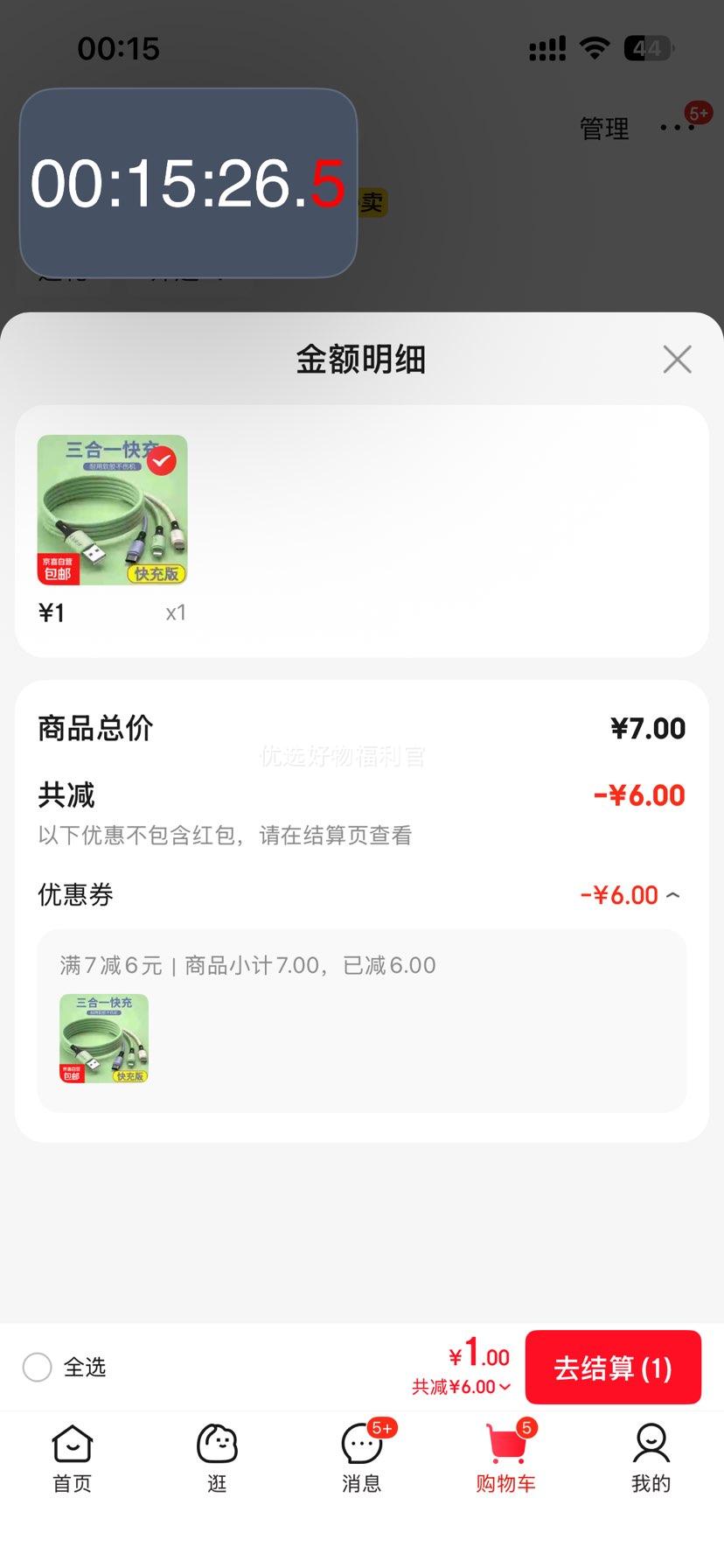The width and height of the screenshot is (724, 1568).
Task: Tap 去结算 (1) to check out
Action: coord(613,1368)
